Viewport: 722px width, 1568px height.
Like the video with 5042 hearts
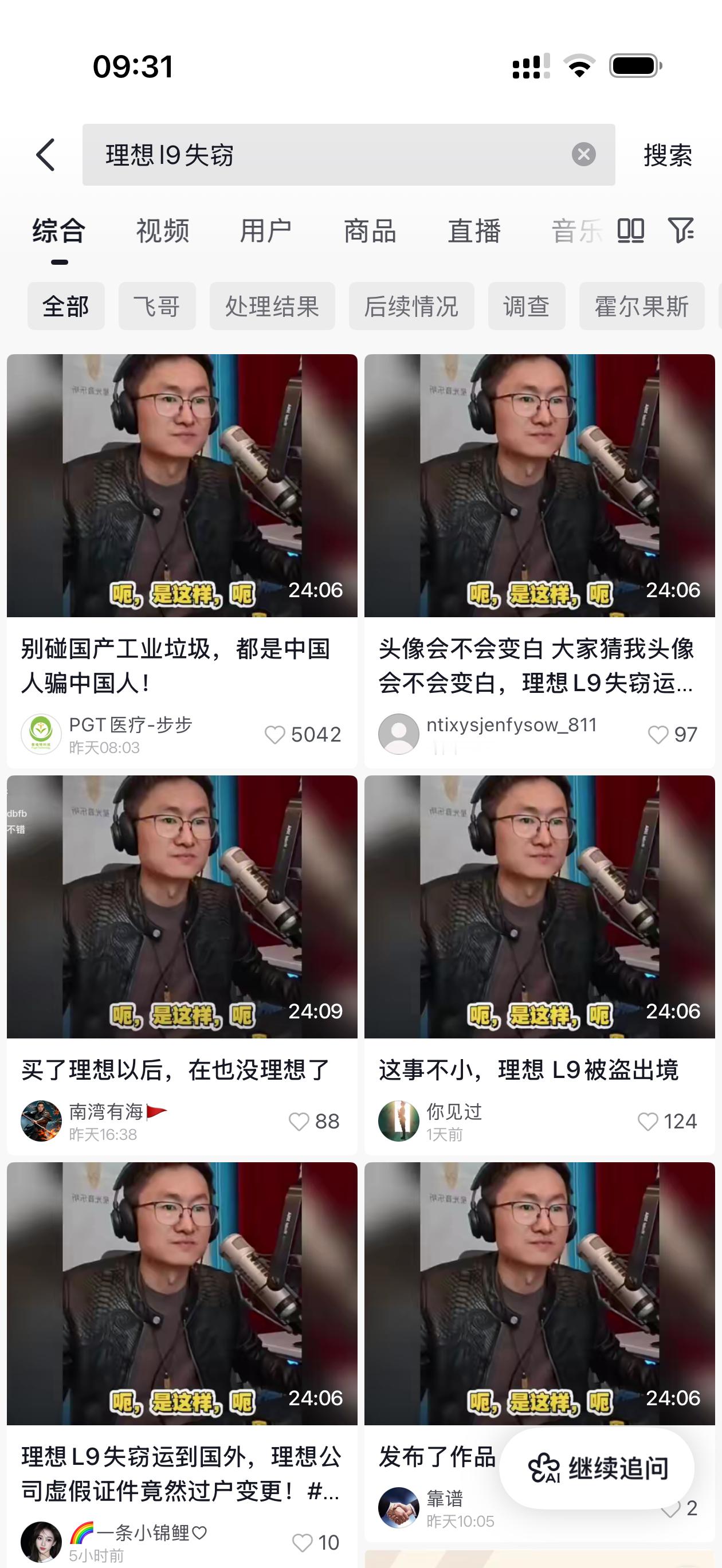coord(276,735)
